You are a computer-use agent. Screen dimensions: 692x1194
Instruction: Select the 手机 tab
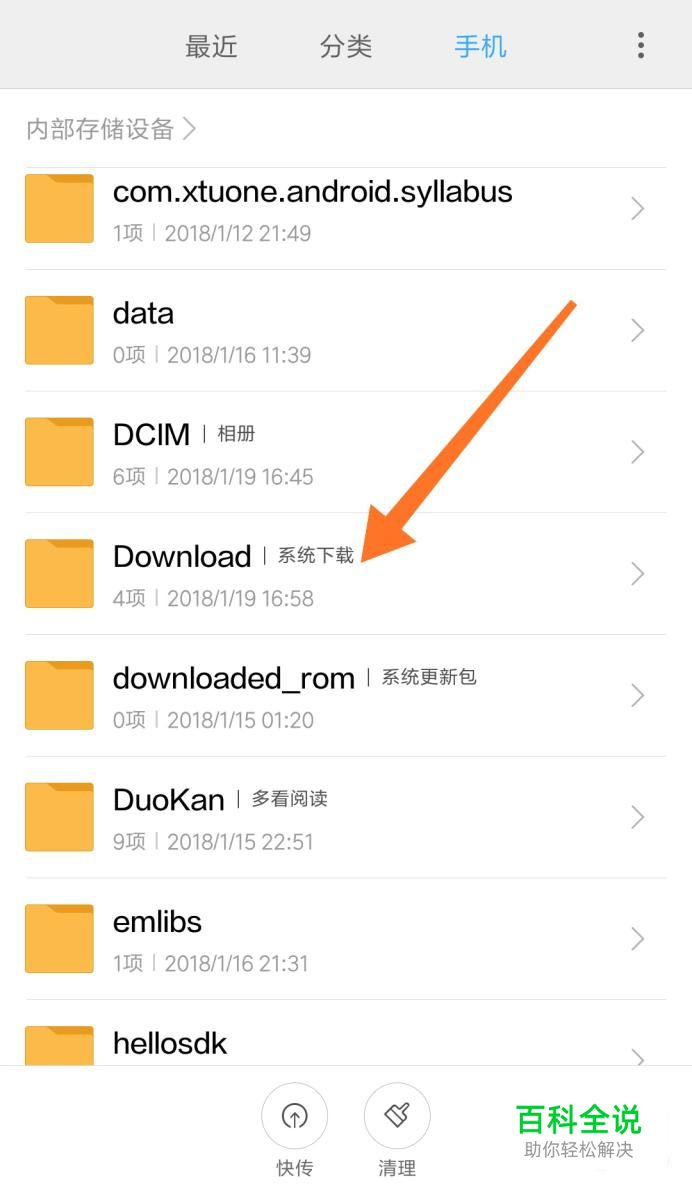point(480,46)
